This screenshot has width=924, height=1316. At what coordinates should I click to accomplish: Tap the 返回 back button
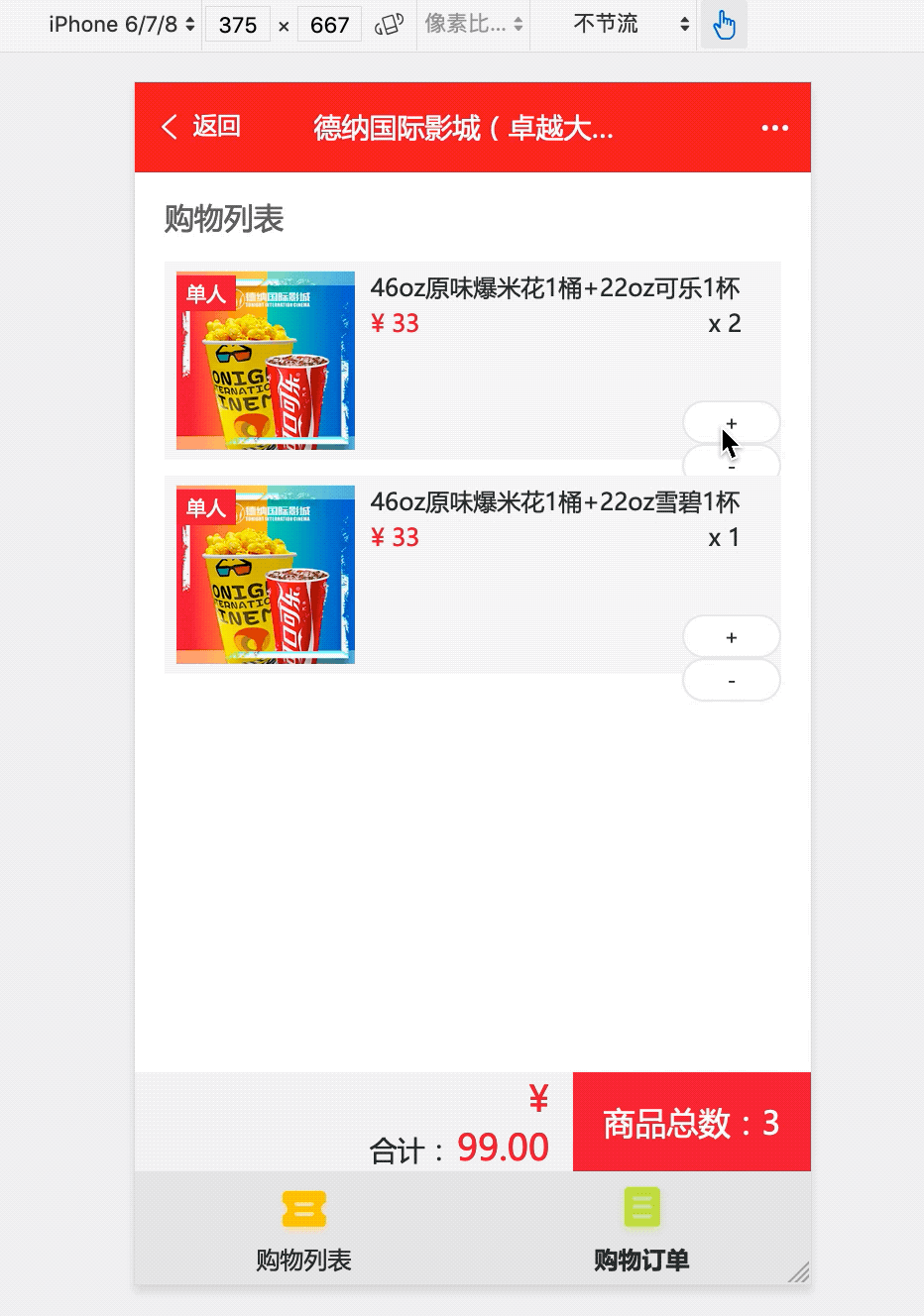213,127
